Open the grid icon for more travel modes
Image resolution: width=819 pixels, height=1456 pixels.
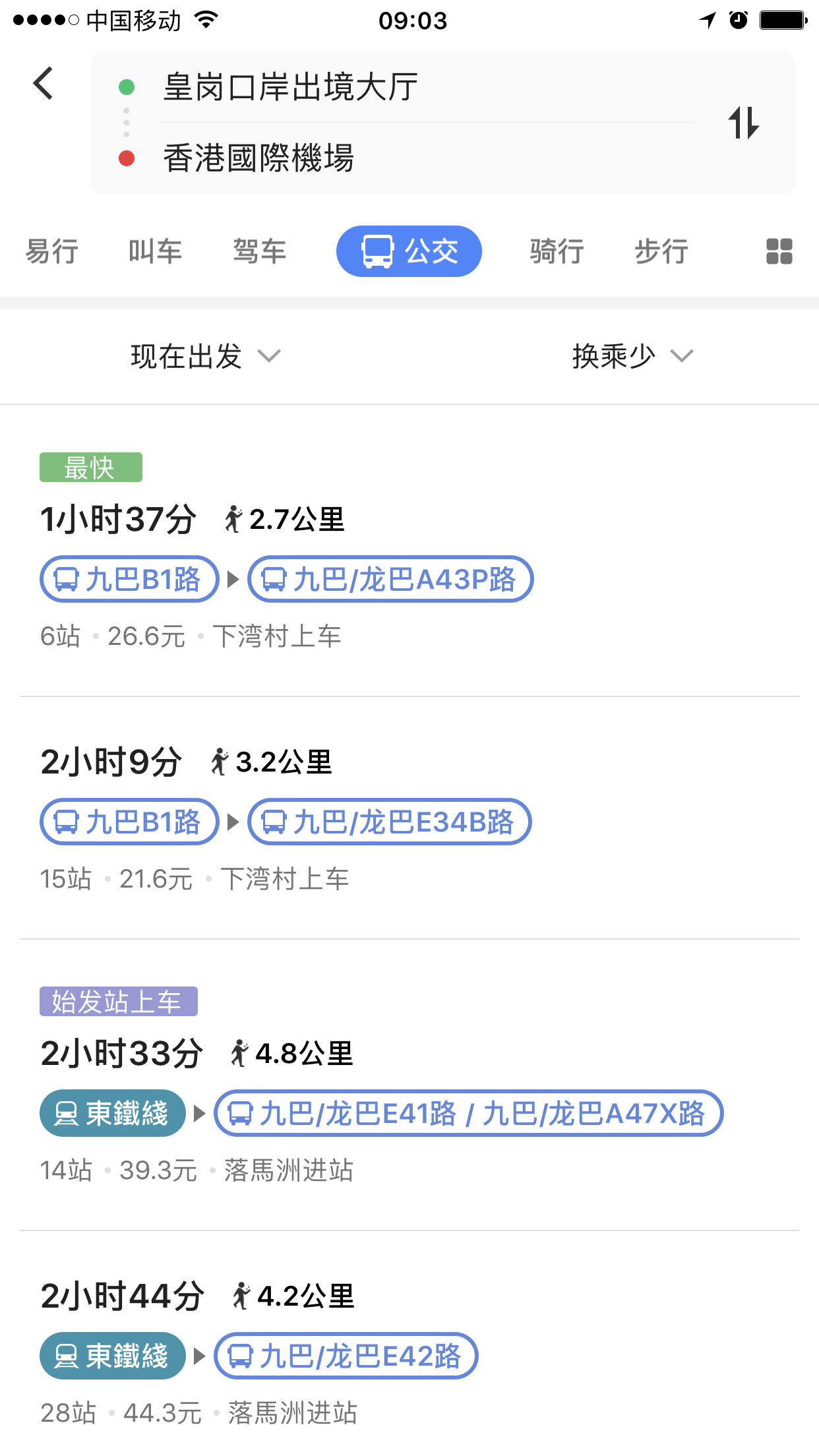779,251
